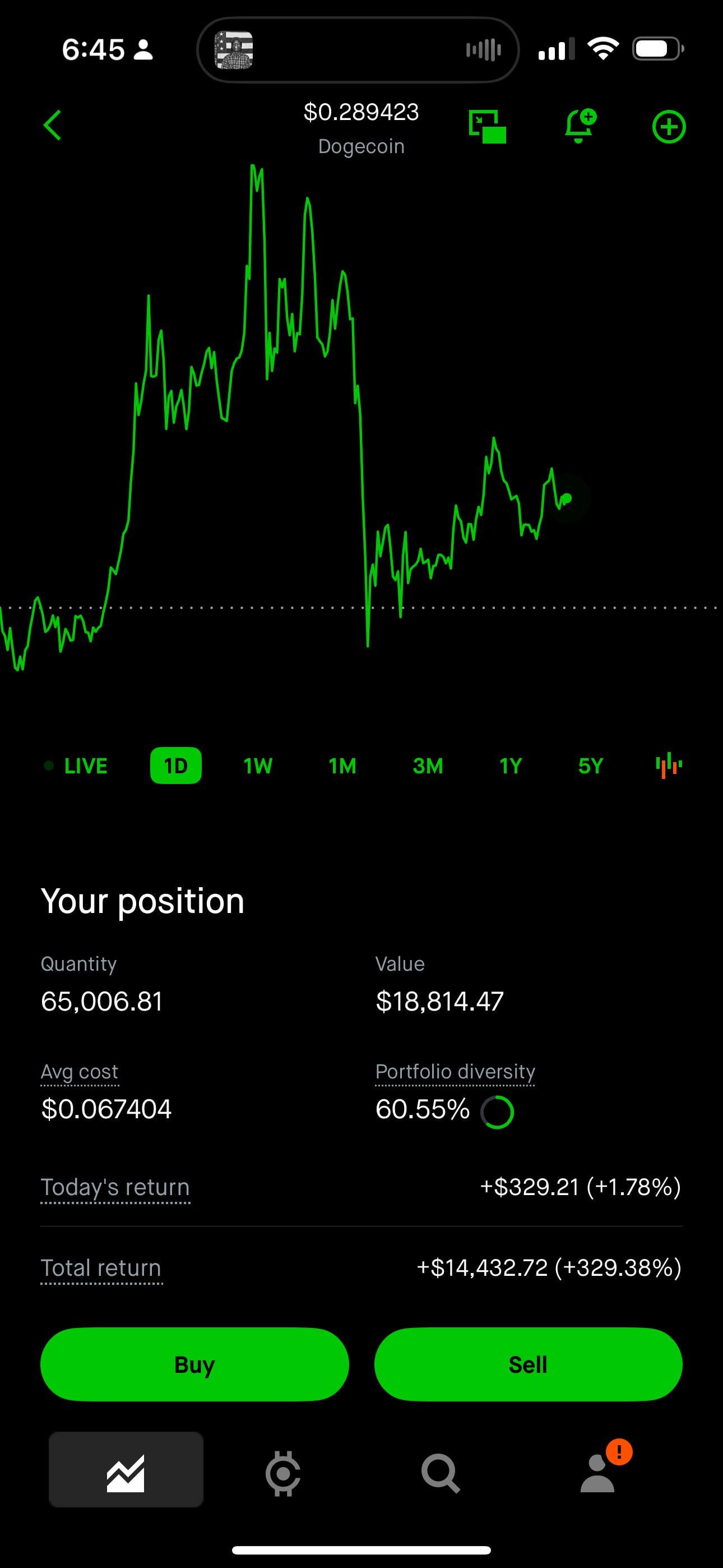The image size is (723, 1568).
Task: Buy more Dogecoin
Action: pos(194,1364)
